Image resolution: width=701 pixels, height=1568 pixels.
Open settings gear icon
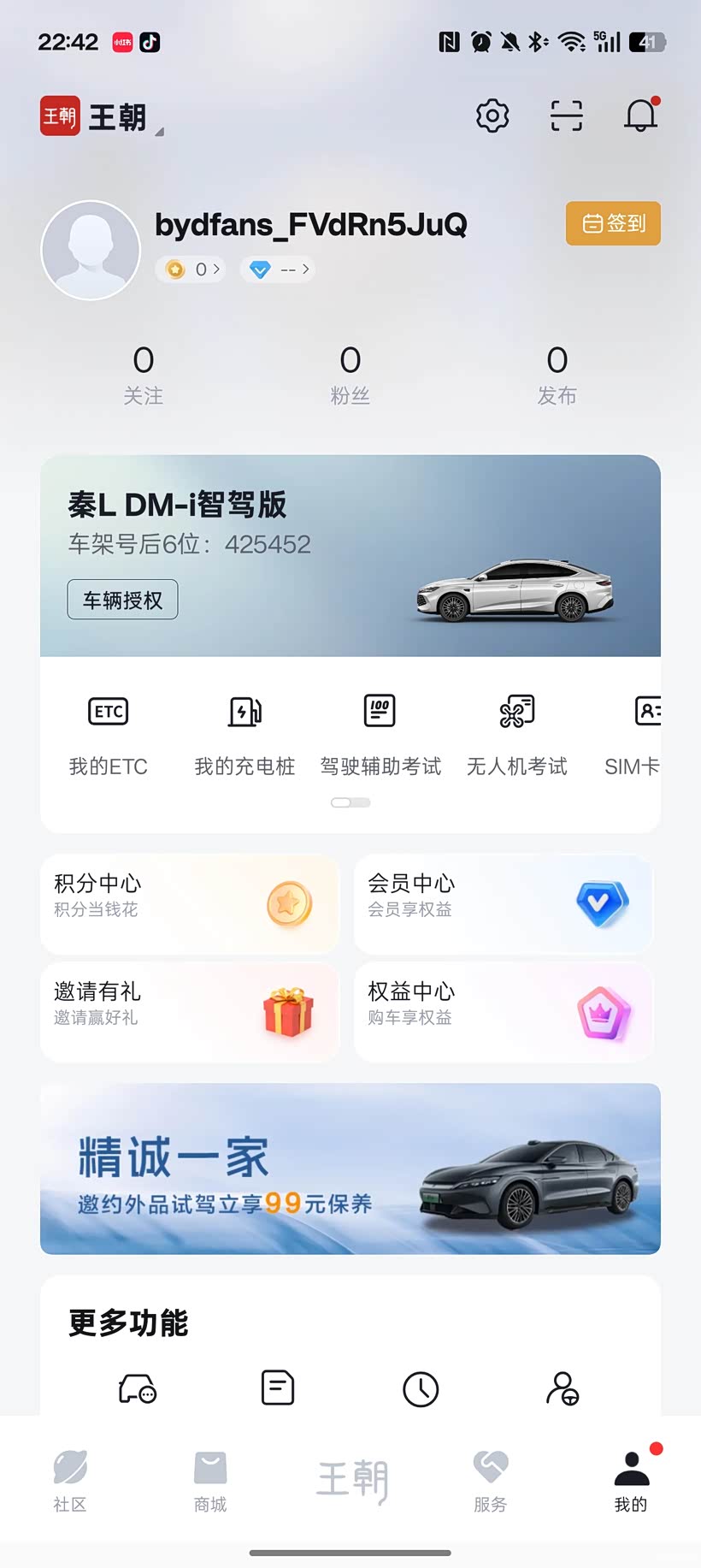tap(492, 115)
